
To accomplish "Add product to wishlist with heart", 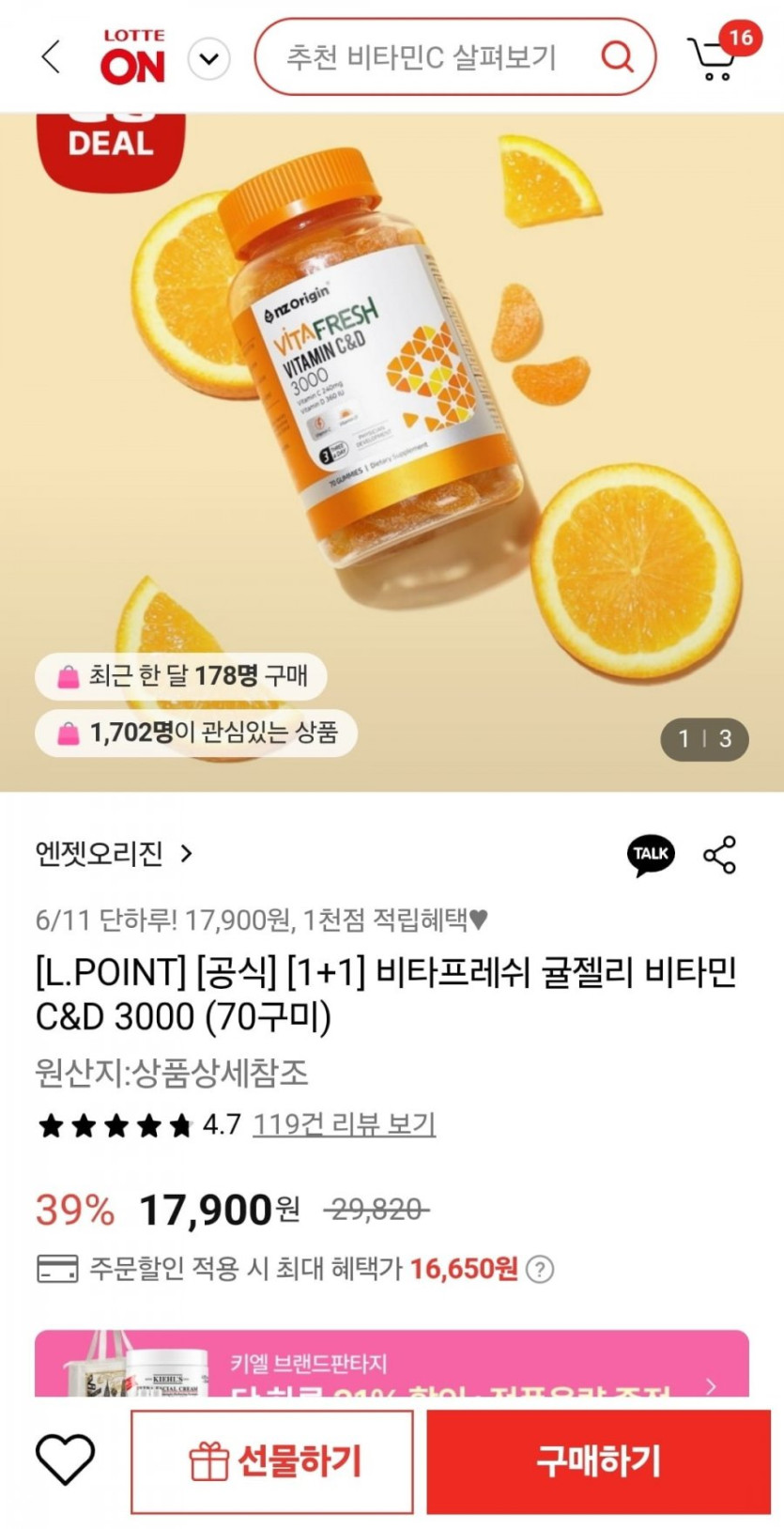I will [x=65, y=1459].
